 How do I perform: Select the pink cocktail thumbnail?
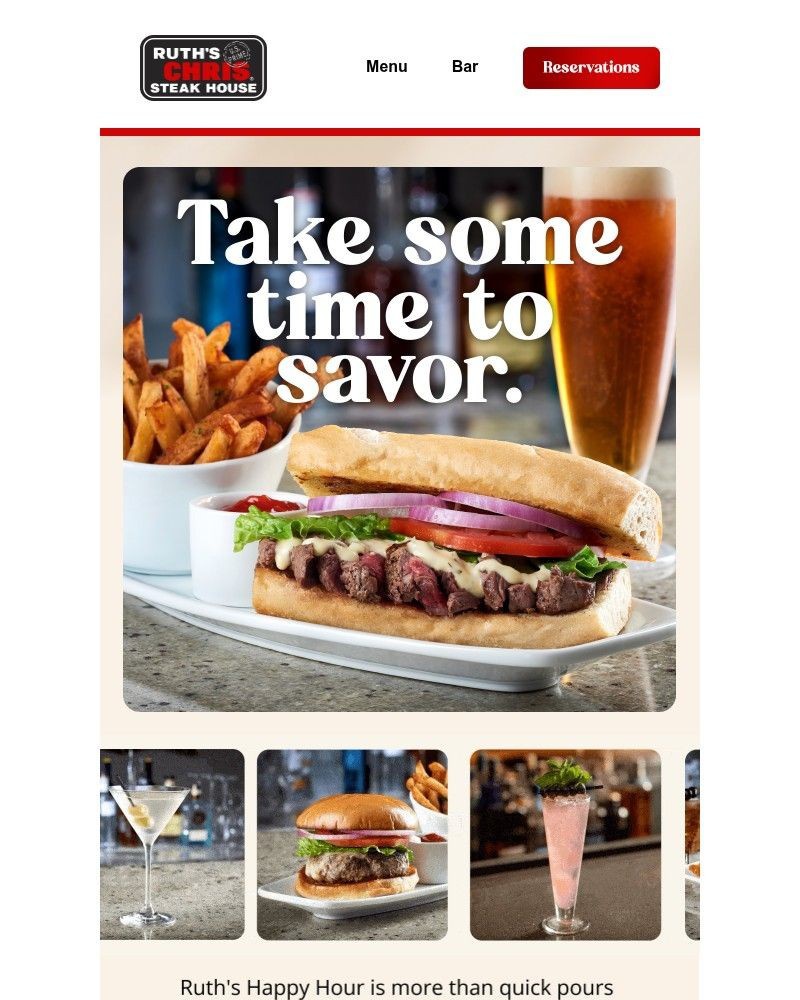coord(565,845)
